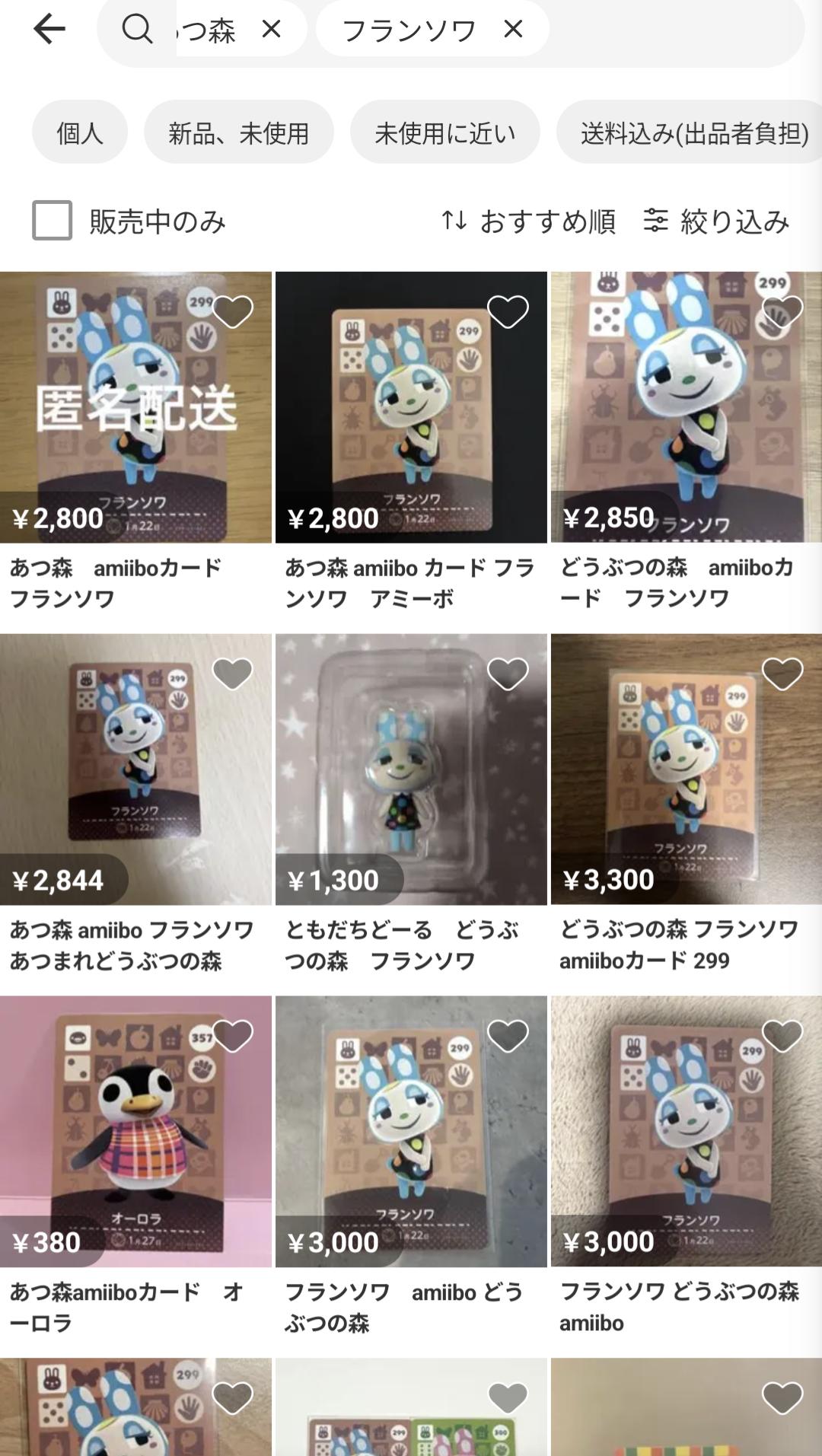Select the 新品、未使用 filter chip
Image resolution: width=822 pixels, height=1456 pixels.
[x=238, y=132]
